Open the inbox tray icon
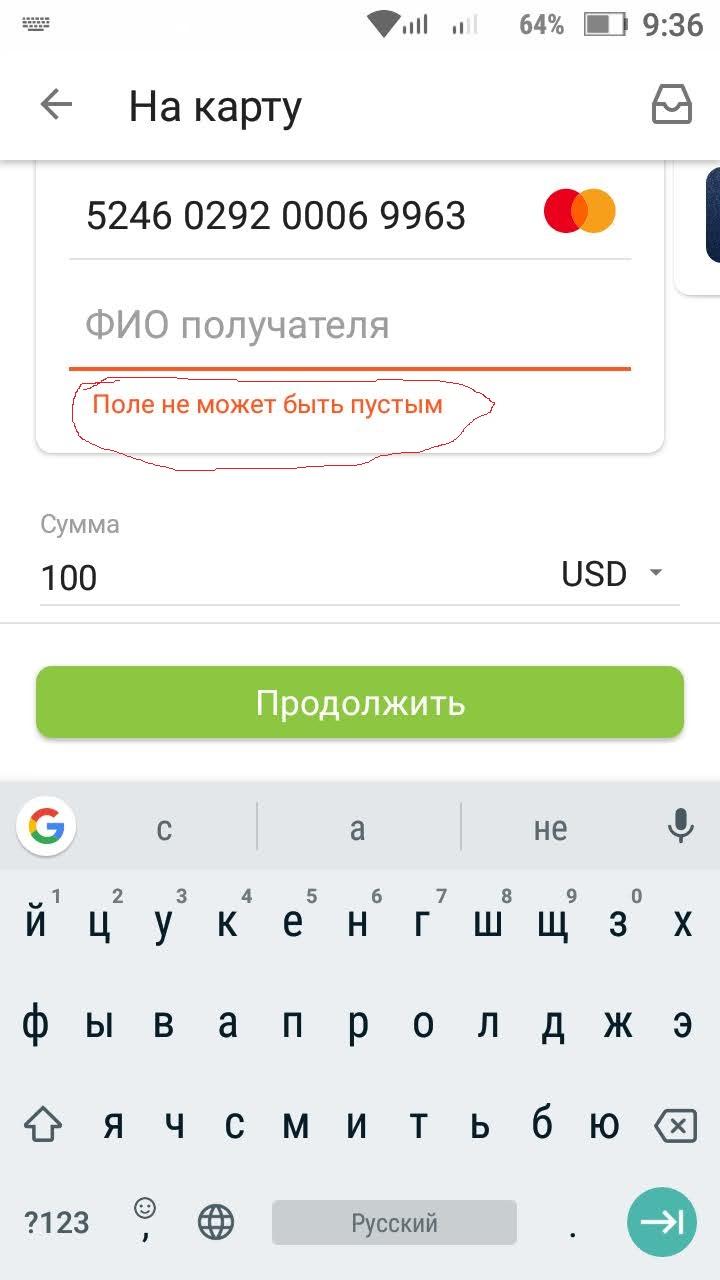720x1280 pixels. (x=672, y=105)
